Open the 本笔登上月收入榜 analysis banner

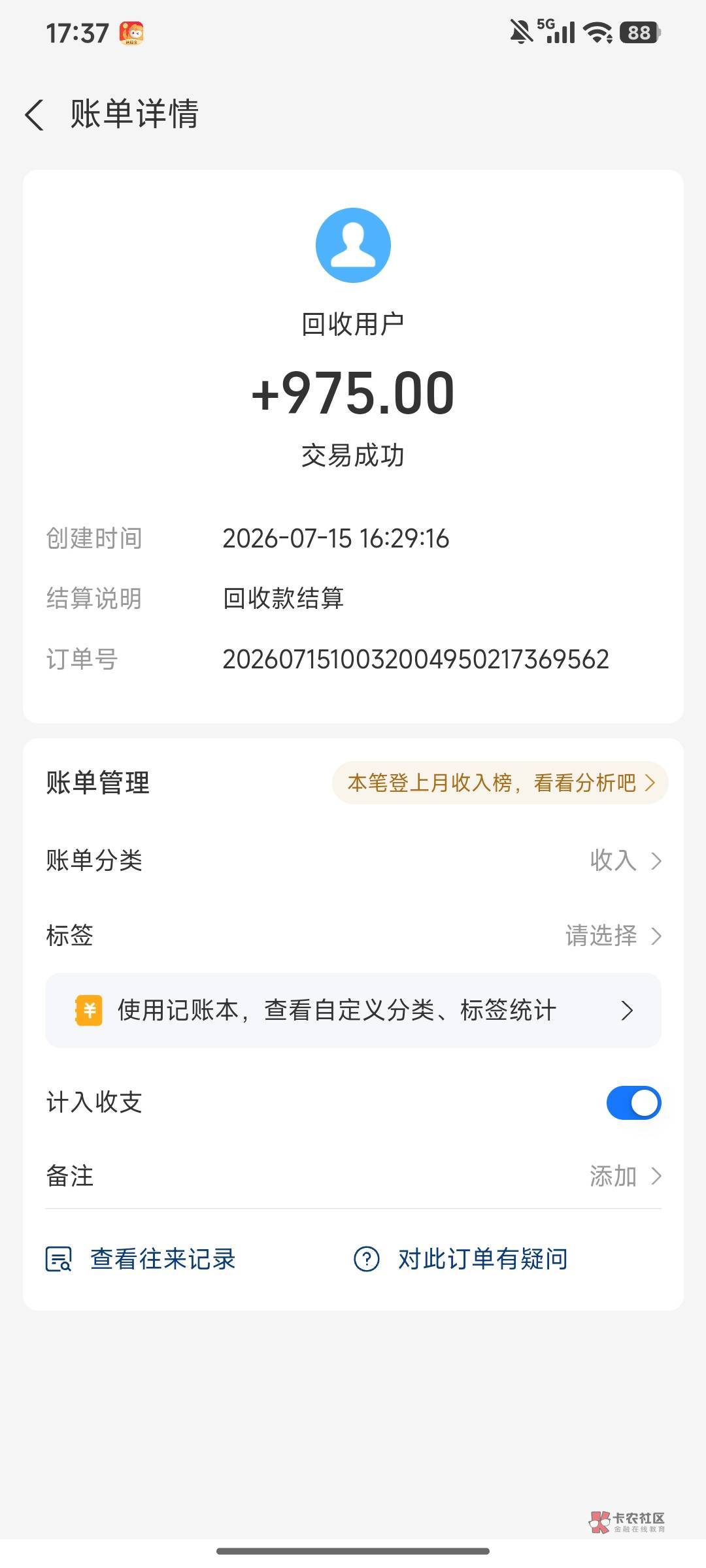500,783
